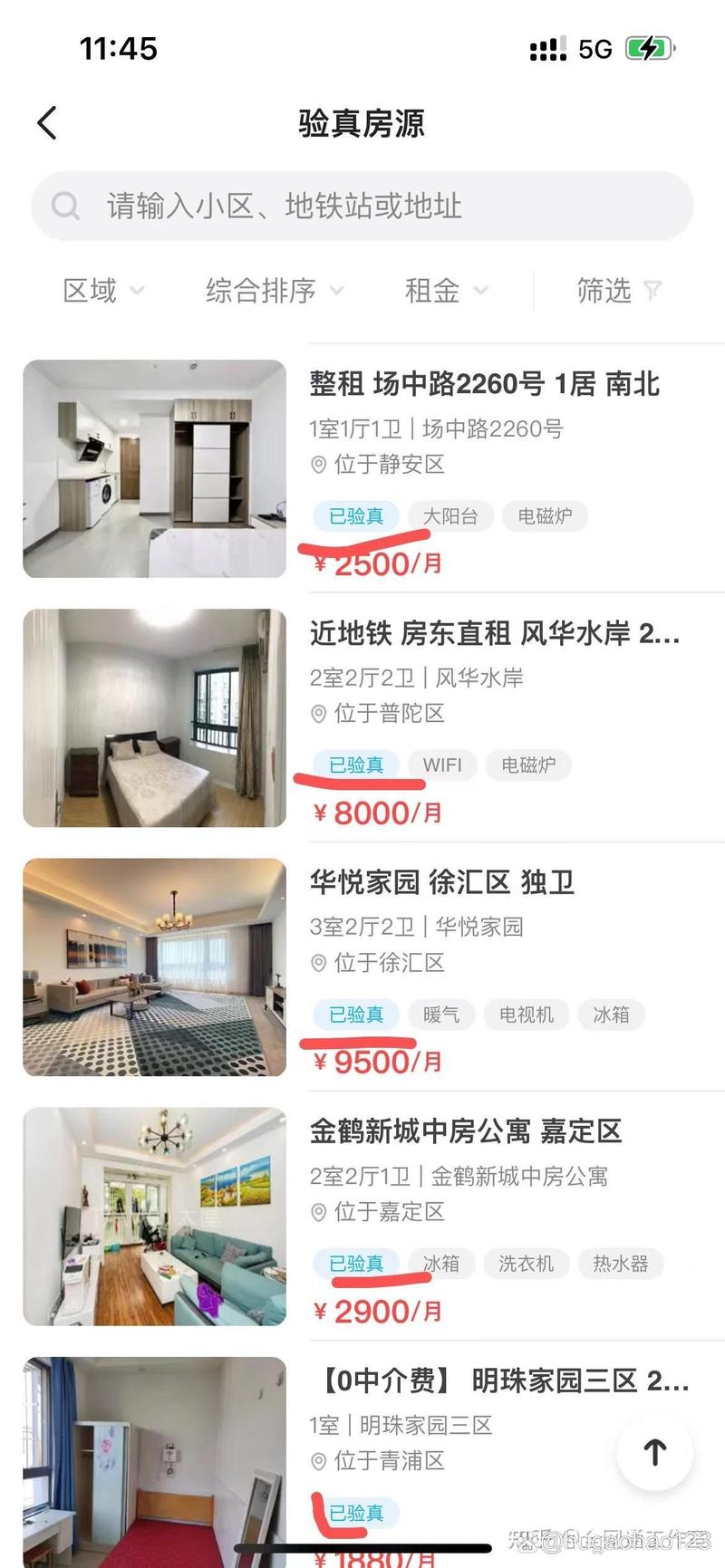Select the 金鹤新城中房公寓 嘉定区 listing
Viewport: 725px width, 1568px height.
click(x=466, y=1131)
